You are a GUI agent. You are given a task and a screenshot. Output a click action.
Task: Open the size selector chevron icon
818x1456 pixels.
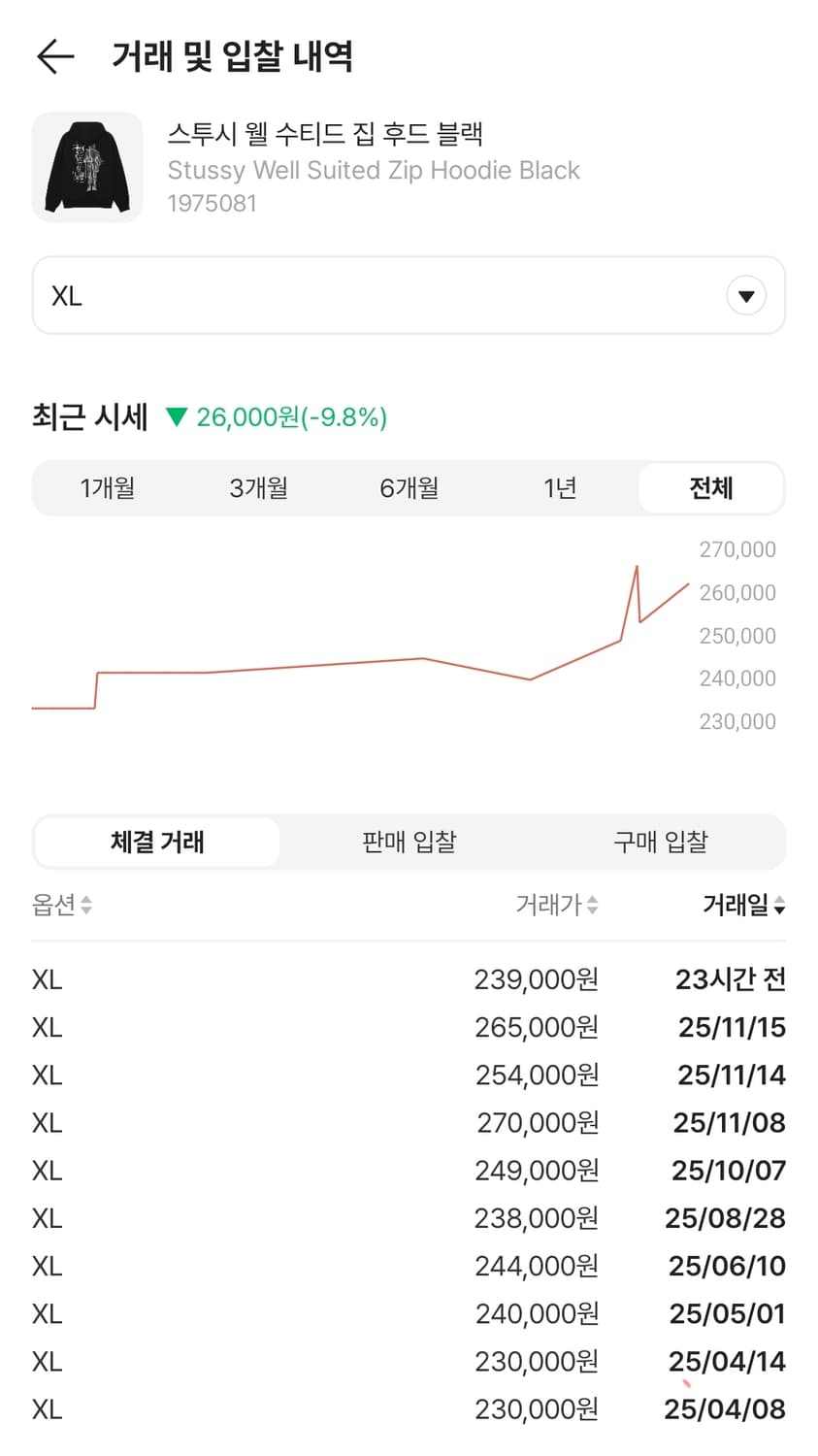tap(745, 295)
